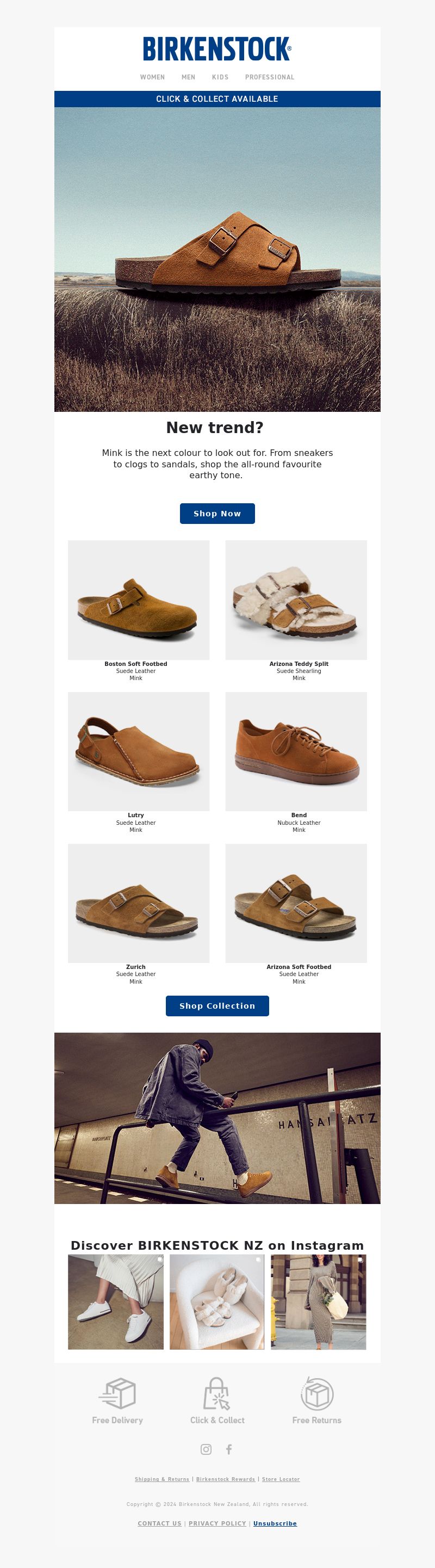Image resolution: width=435 pixels, height=1568 pixels.
Task: Read the PRIVACY POLICY
Action: pyautogui.click(x=217, y=1523)
